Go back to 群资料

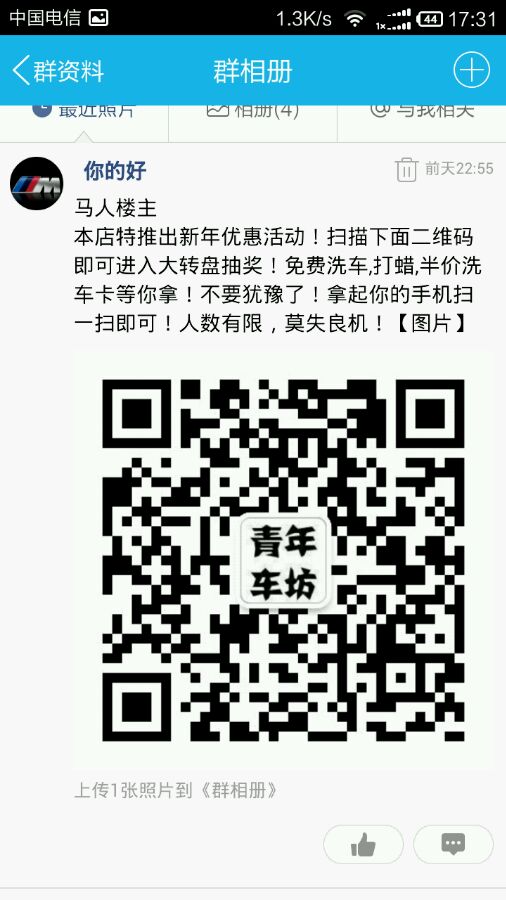pos(58,71)
